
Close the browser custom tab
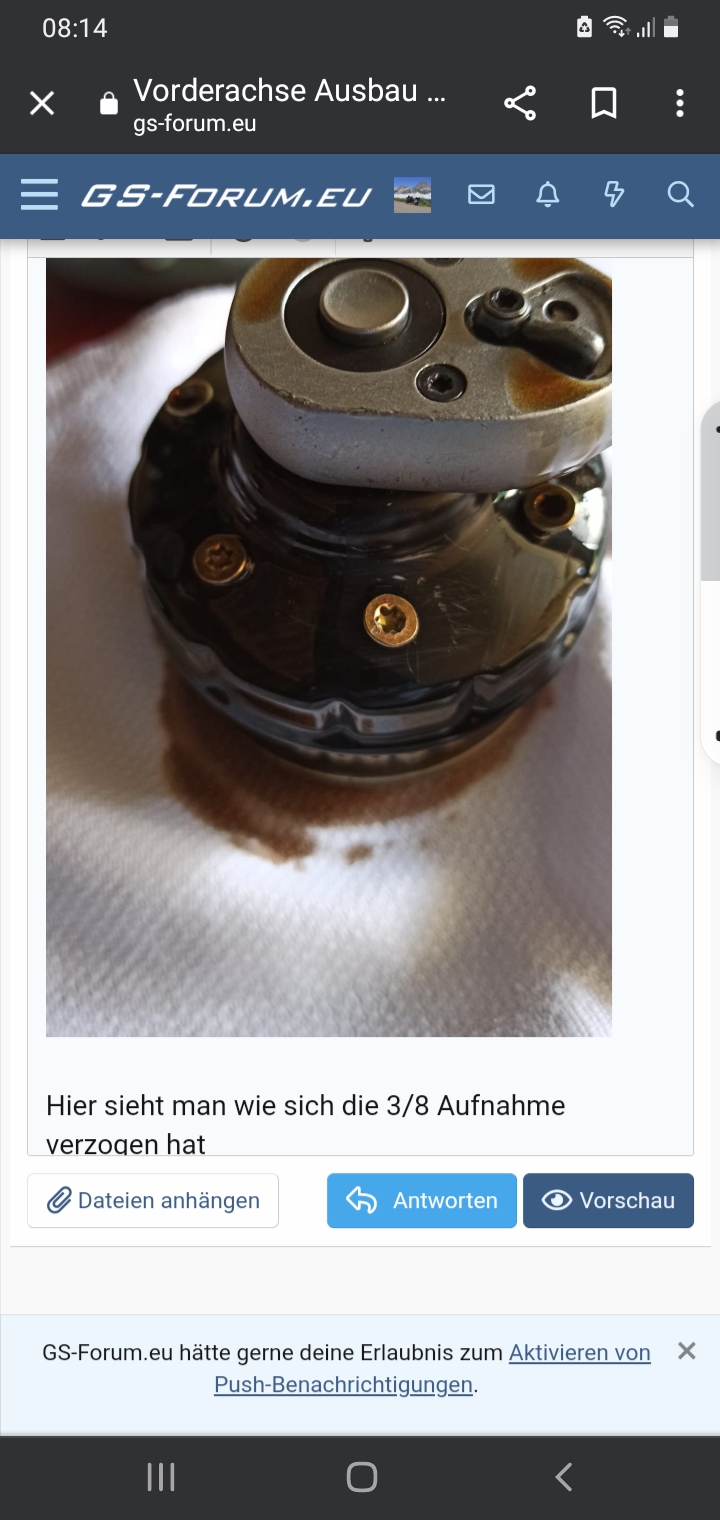click(x=42, y=103)
